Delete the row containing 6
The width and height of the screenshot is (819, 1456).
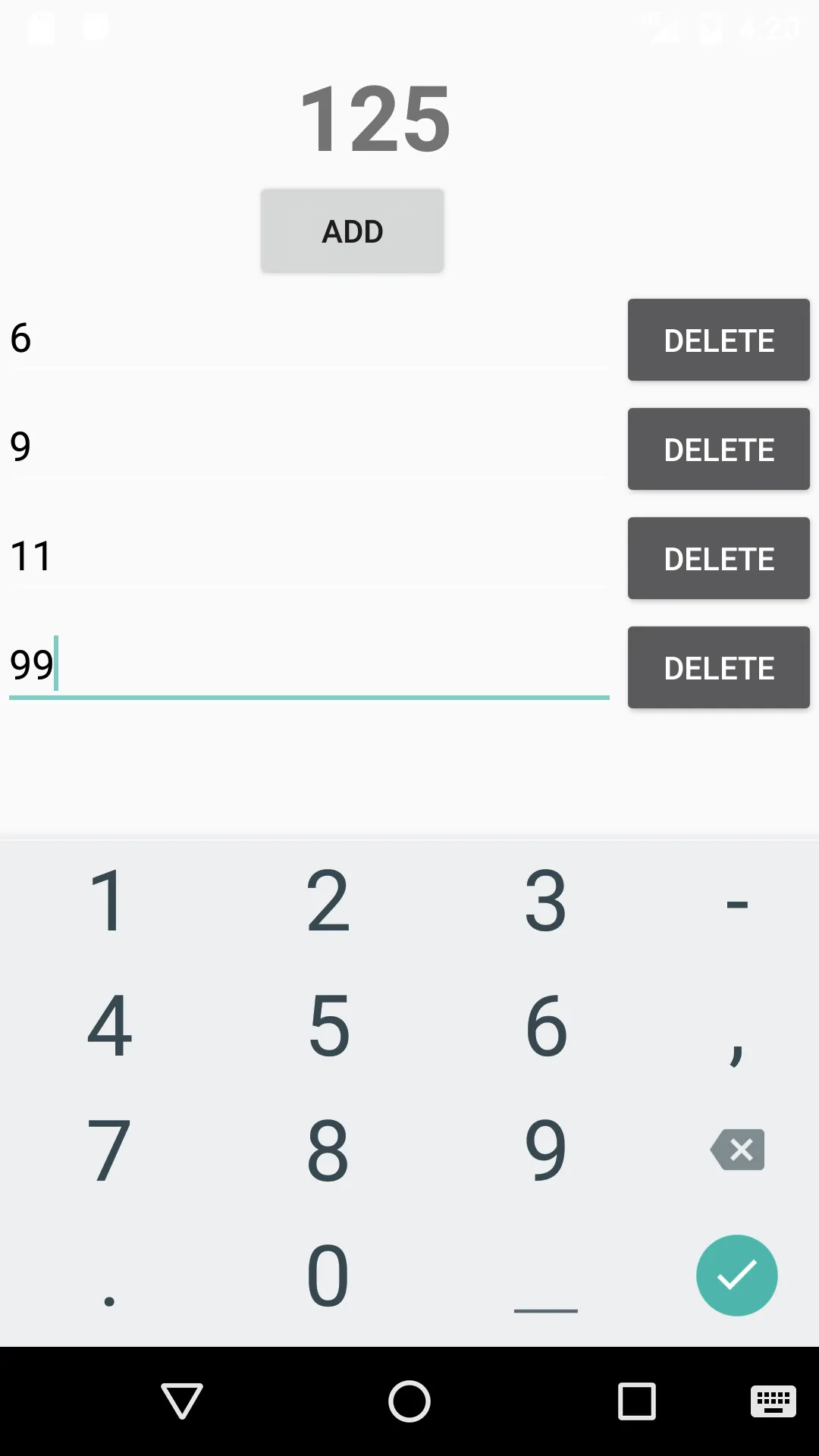(718, 340)
